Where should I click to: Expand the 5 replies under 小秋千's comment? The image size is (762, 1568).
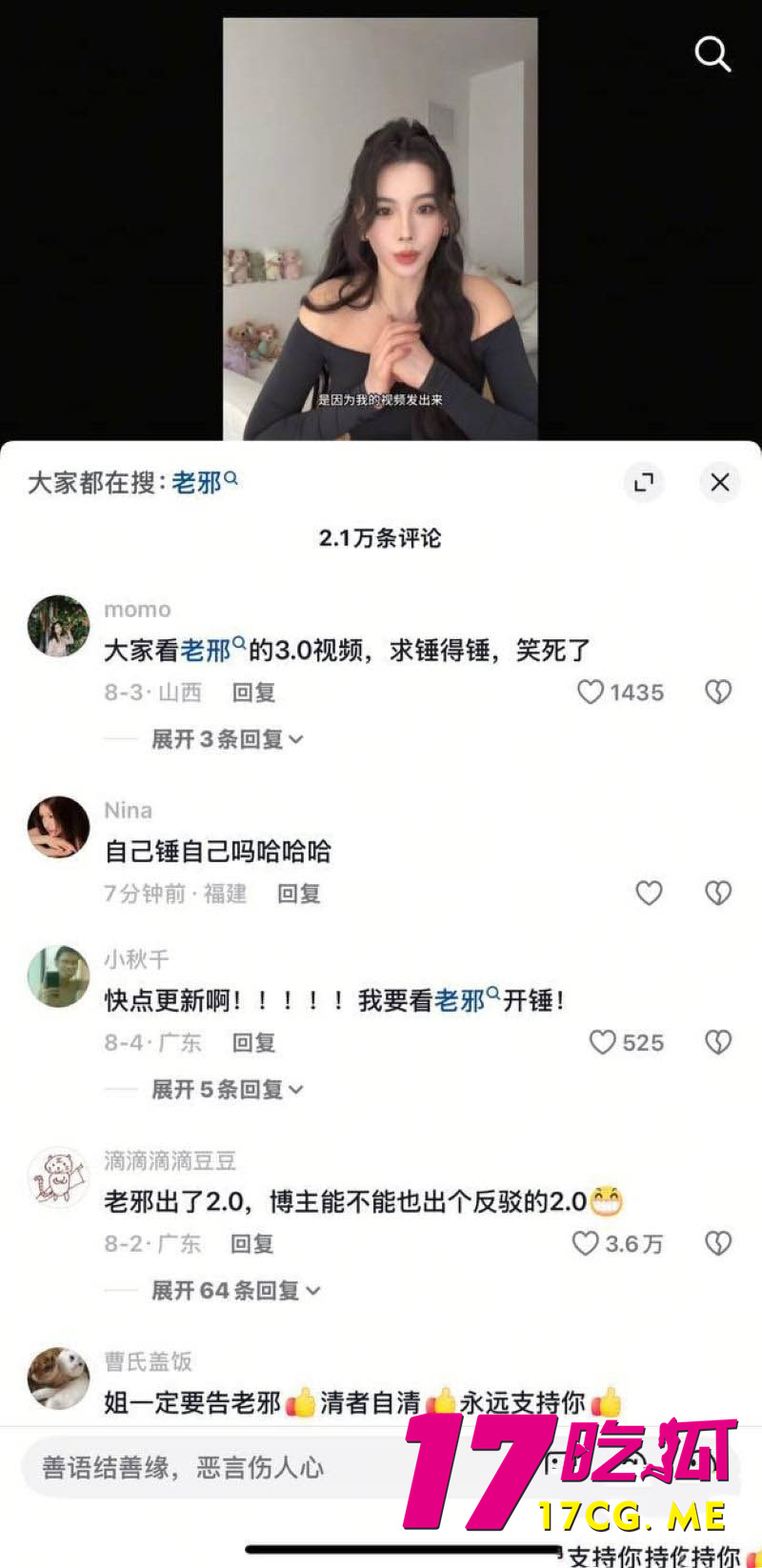(x=219, y=1090)
